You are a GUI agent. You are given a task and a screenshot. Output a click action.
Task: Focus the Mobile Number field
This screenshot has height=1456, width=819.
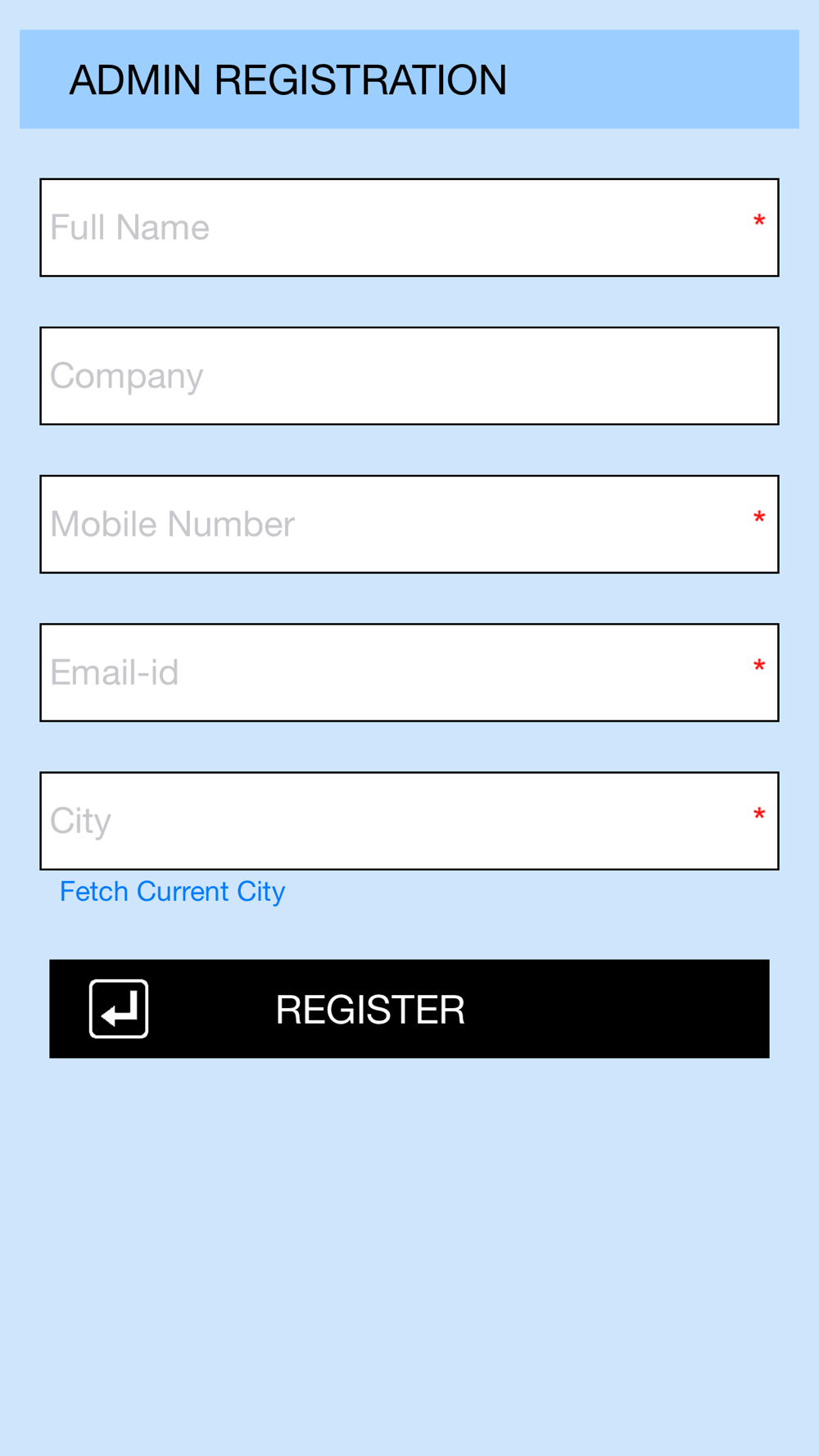click(x=409, y=524)
